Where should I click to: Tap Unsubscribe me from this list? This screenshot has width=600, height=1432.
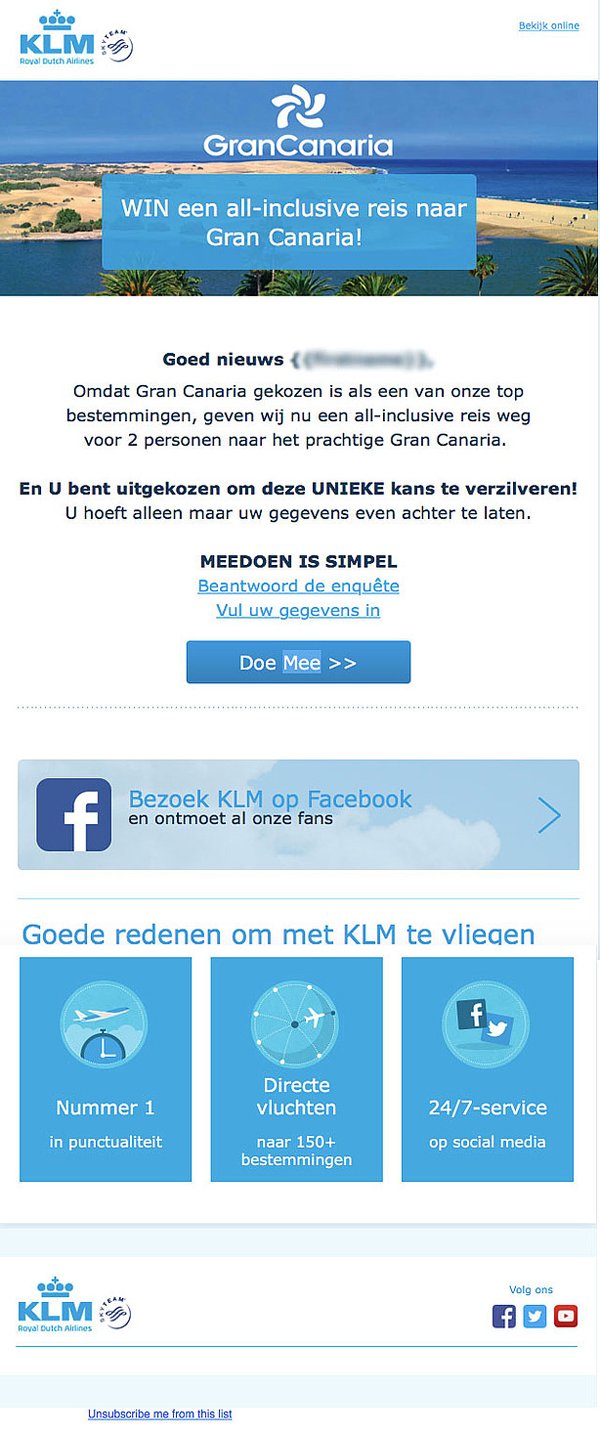tap(160, 1414)
